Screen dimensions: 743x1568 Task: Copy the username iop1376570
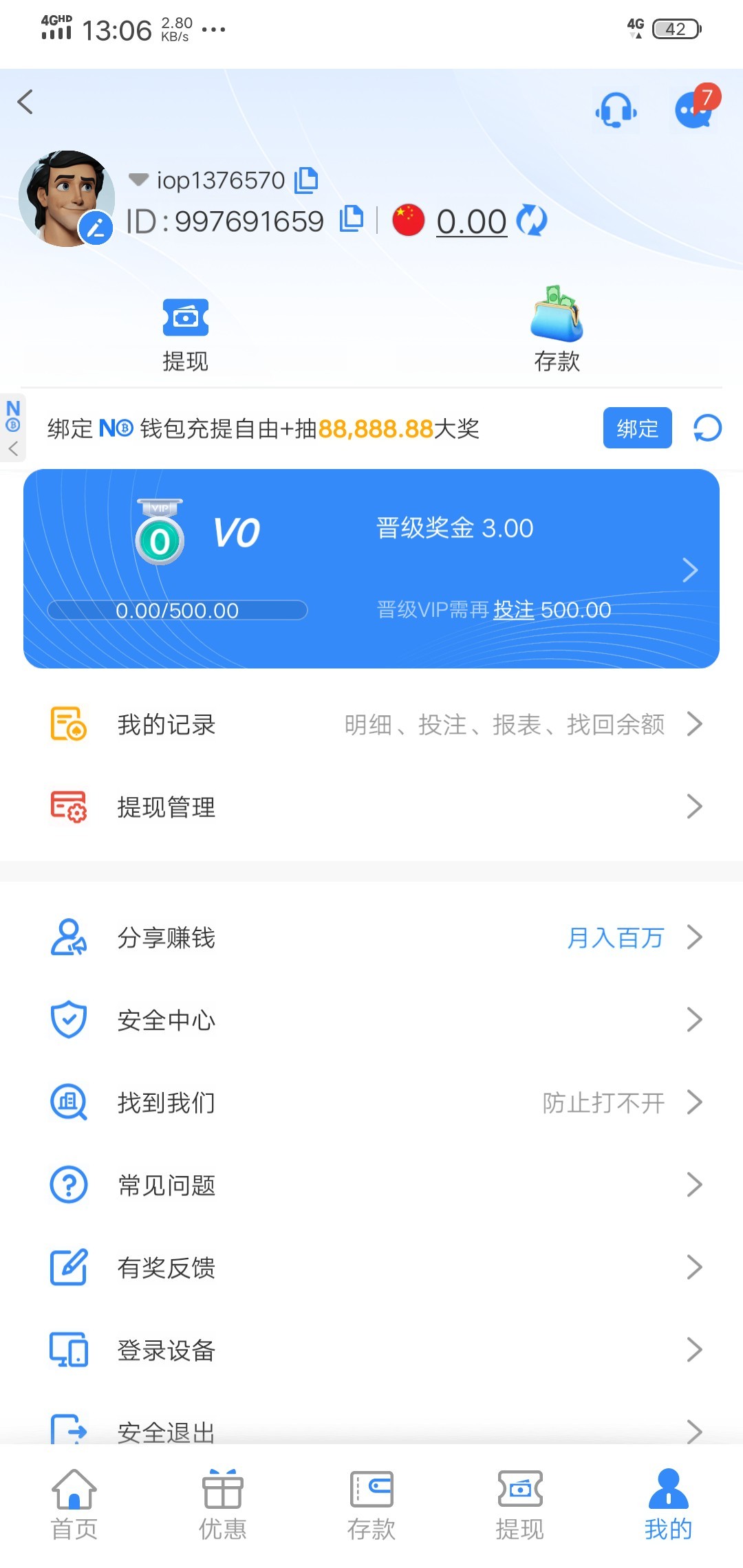306,180
